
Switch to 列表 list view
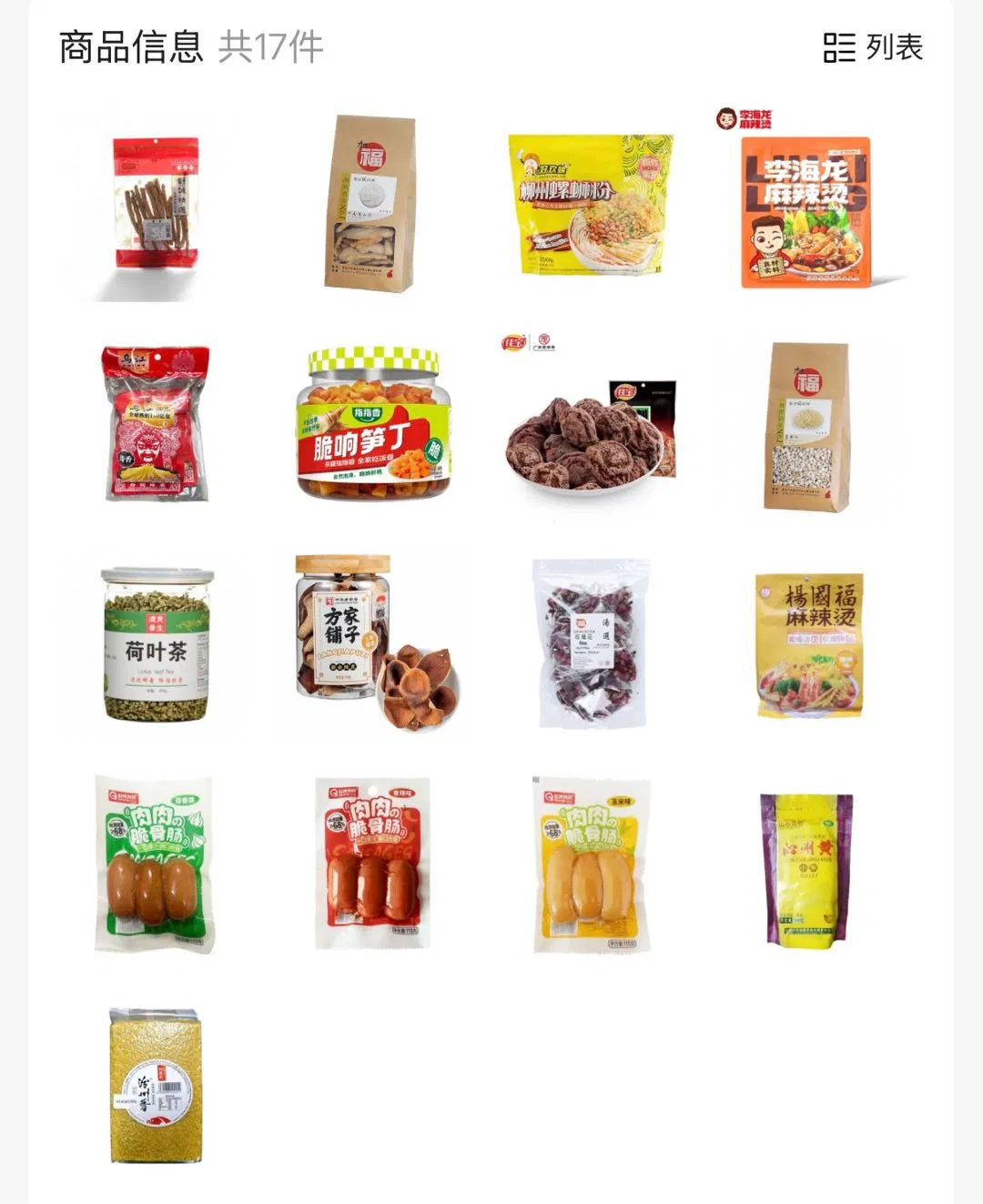[873, 47]
